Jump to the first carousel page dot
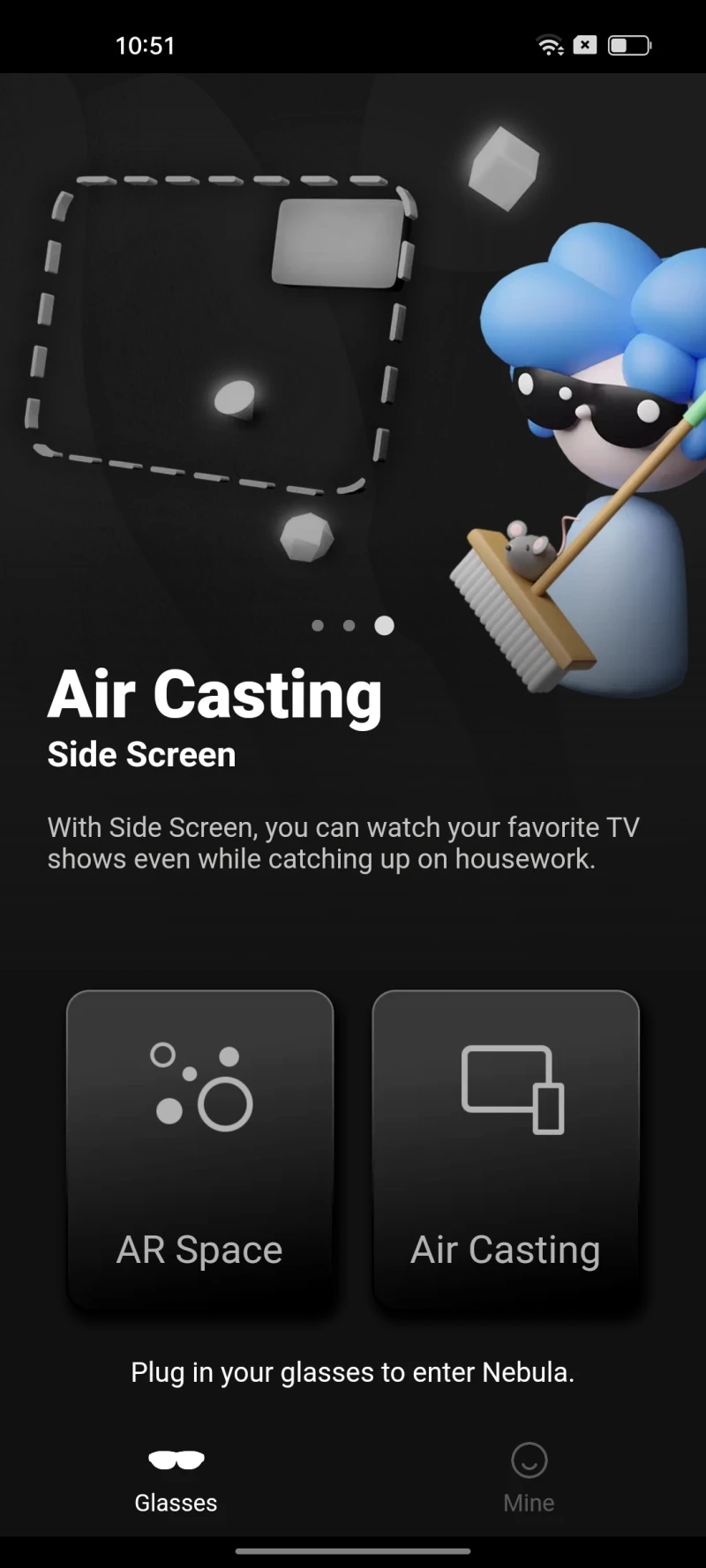 point(318,625)
